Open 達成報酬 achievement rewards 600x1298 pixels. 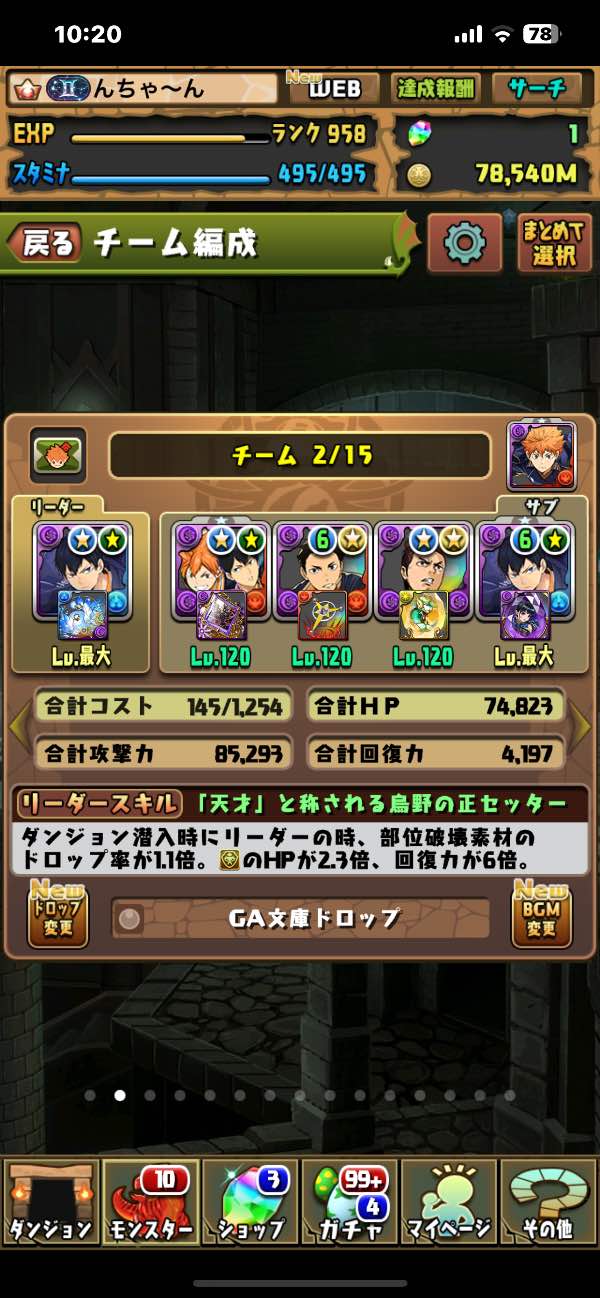click(435, 89)
